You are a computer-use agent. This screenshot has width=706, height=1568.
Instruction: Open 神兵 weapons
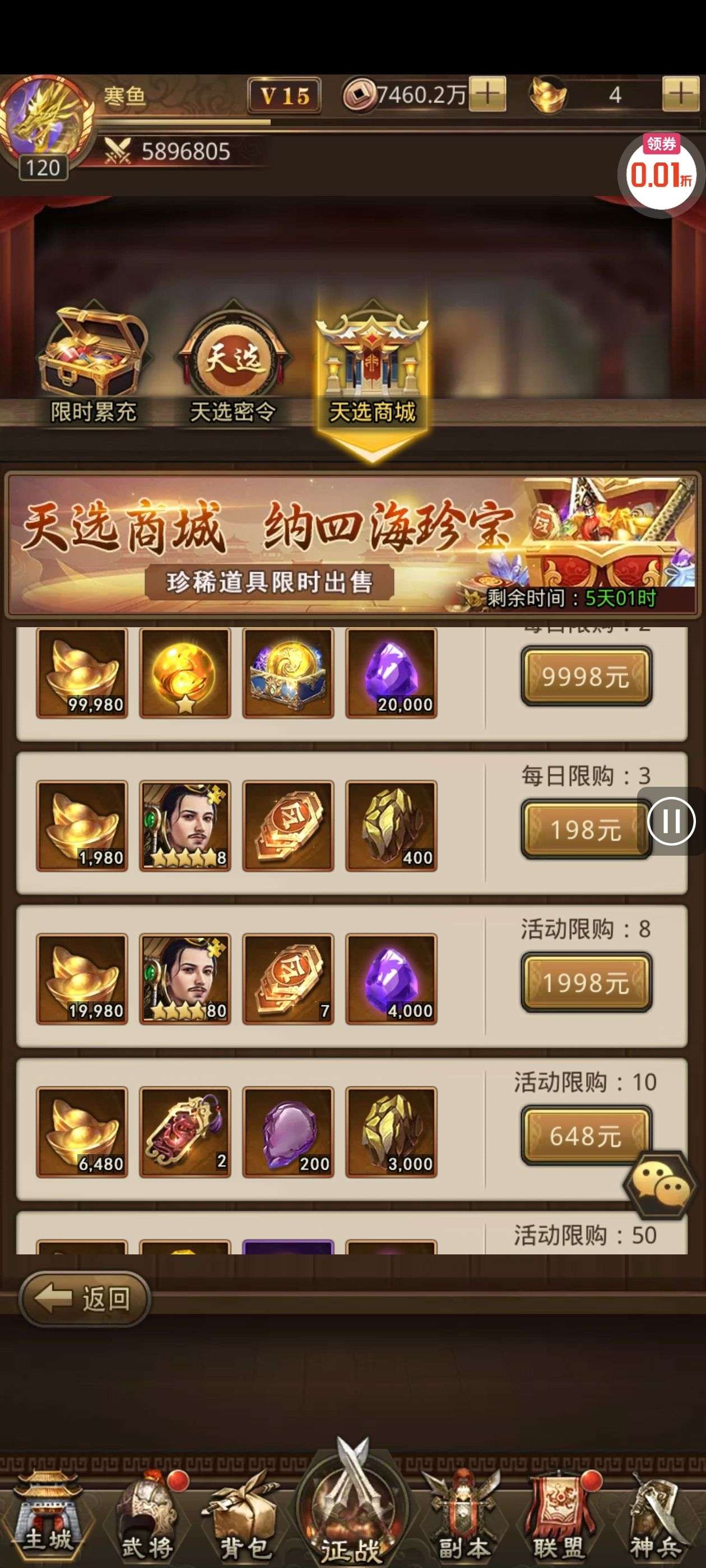[x=655, y=1516]
